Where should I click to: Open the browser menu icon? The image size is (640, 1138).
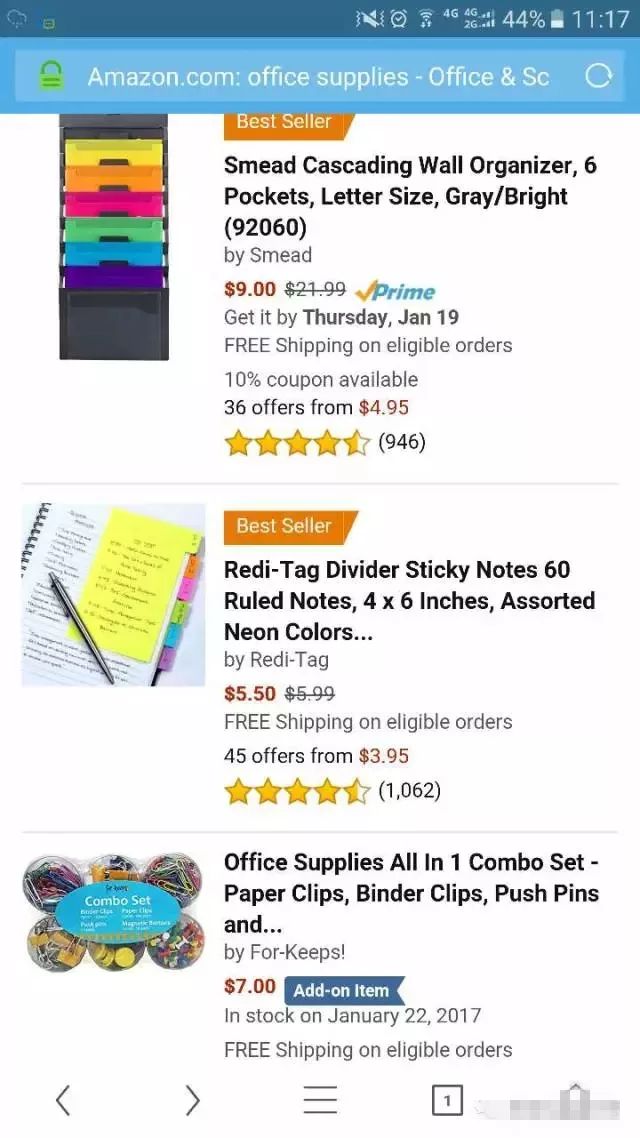point(320,1100)
